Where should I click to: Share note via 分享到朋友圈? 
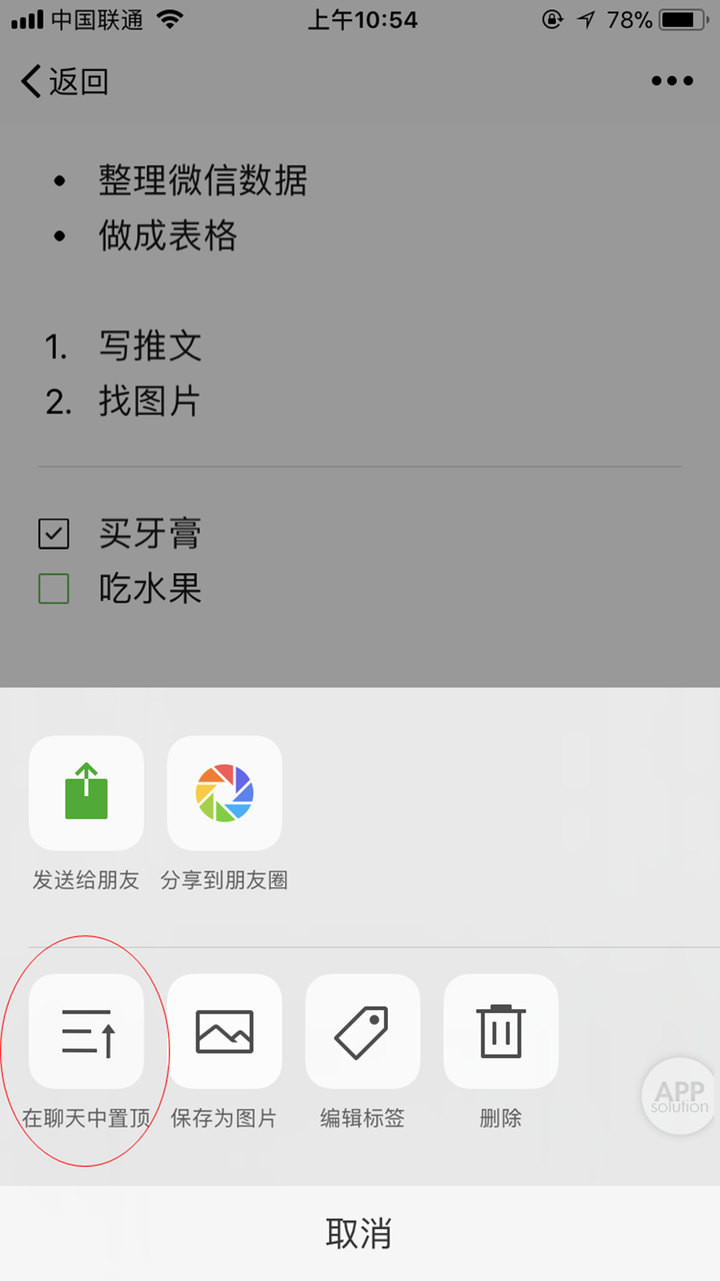click(224, 793)
